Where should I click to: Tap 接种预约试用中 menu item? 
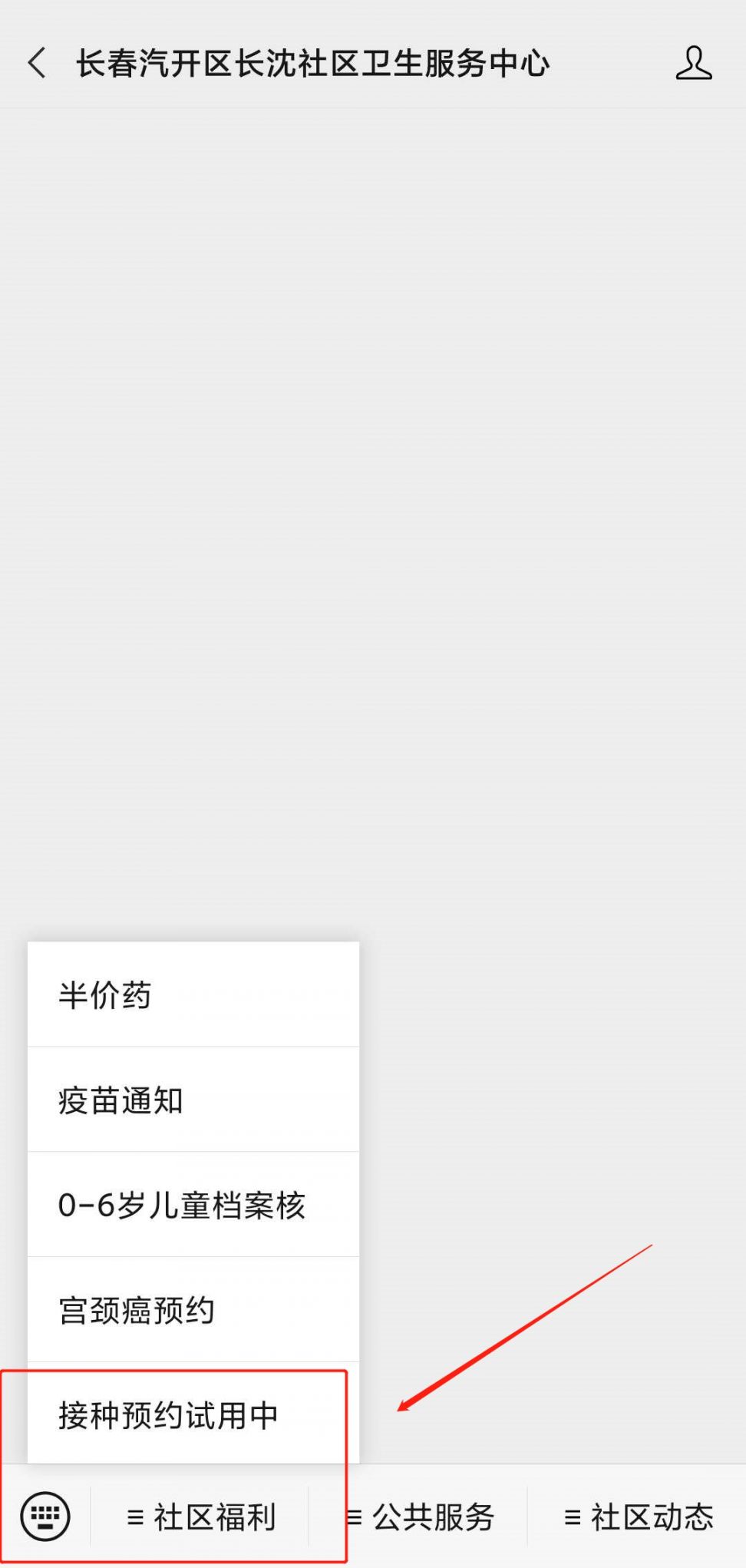tap(193, 1414)
